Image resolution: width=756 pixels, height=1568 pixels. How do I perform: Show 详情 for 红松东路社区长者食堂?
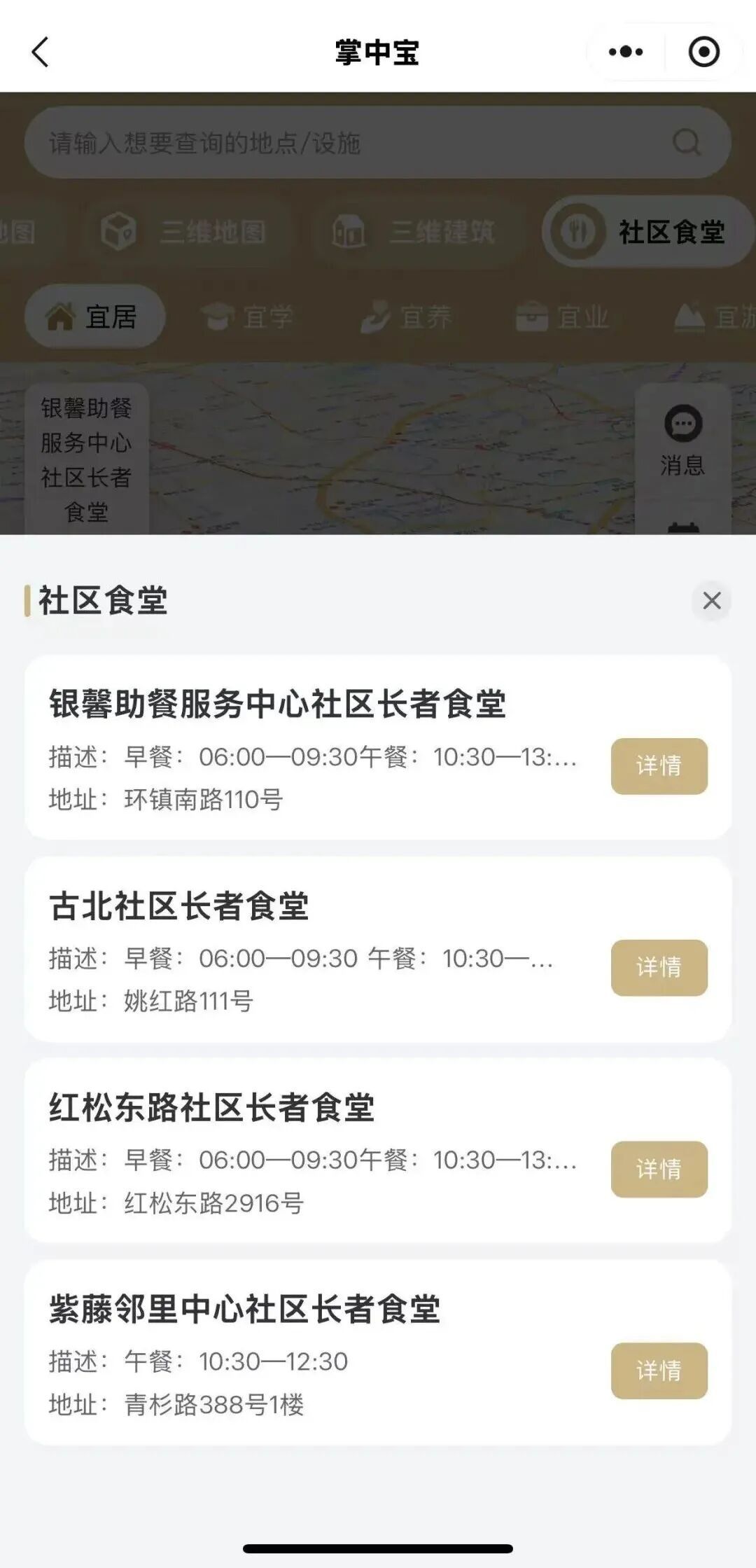(x=659, y=1169)
